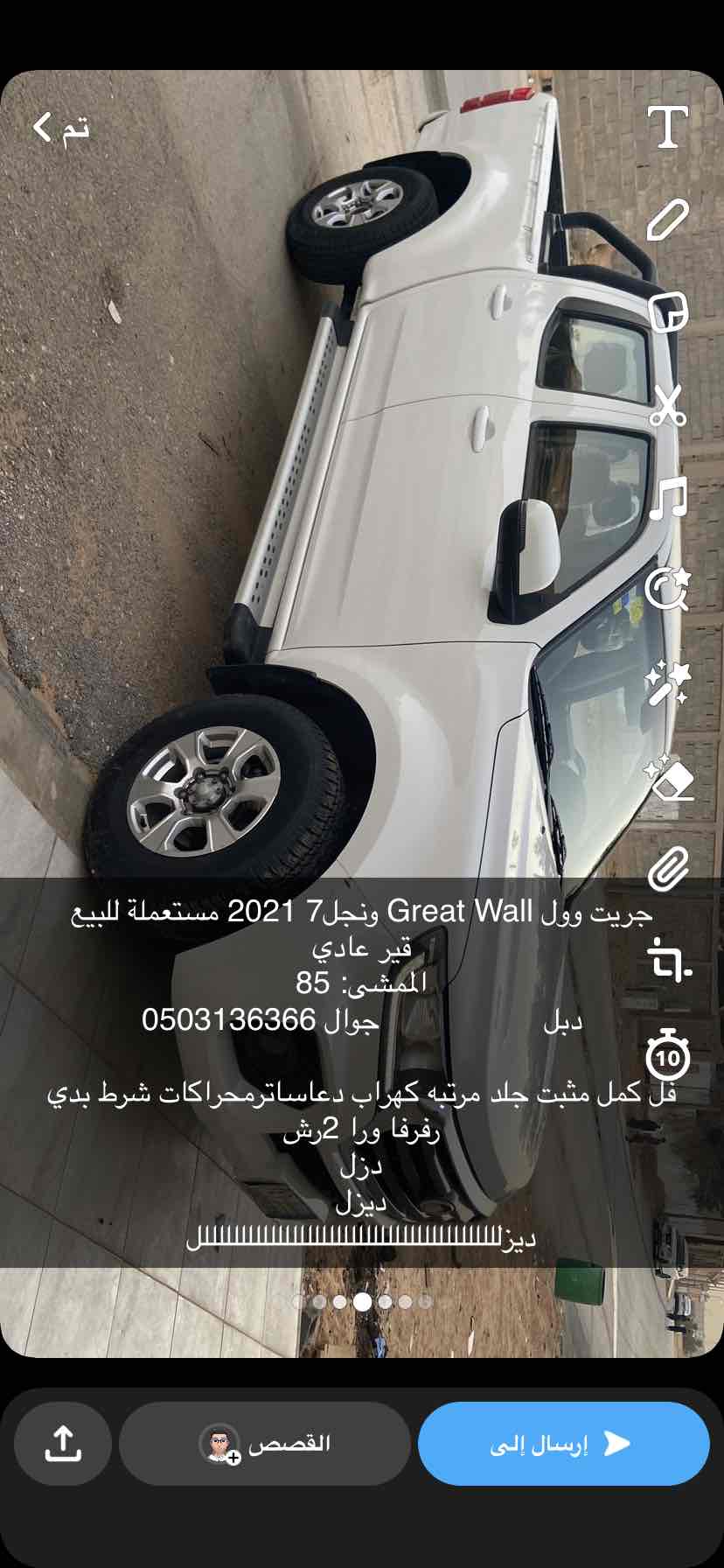Screen dimensions: 724x1568
Task: Select the magic eraser tool
Action: click(x=669, y=777)
